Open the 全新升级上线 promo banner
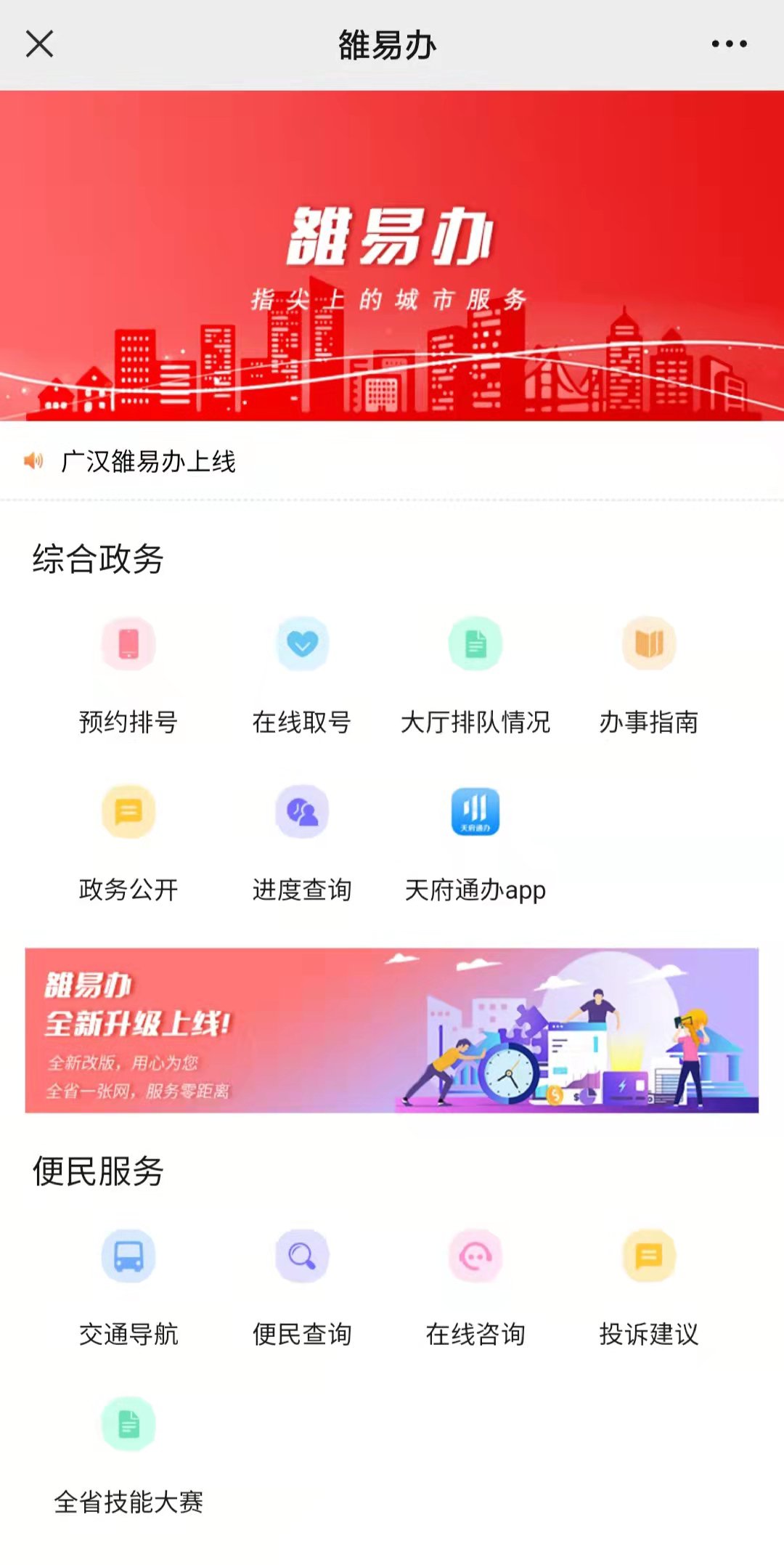 (x=392, y=1030)
